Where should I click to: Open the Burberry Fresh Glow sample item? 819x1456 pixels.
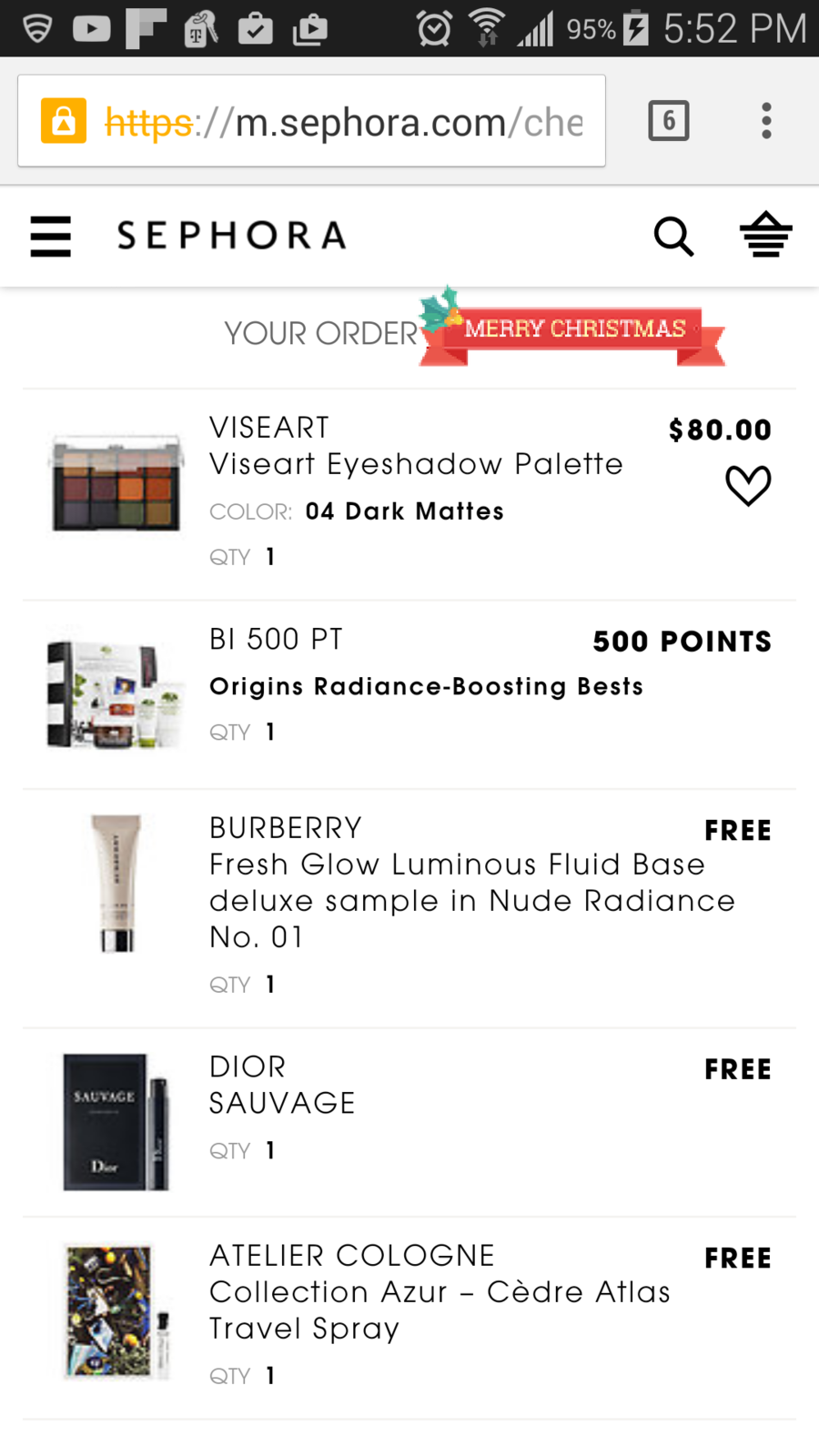[409, 908]
